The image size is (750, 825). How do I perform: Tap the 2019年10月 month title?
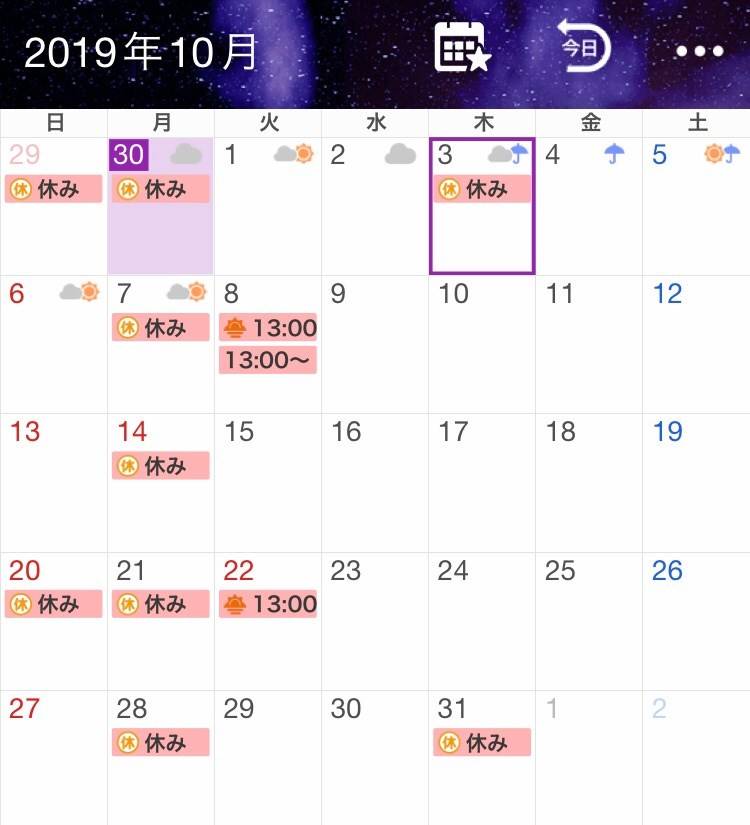141,52
